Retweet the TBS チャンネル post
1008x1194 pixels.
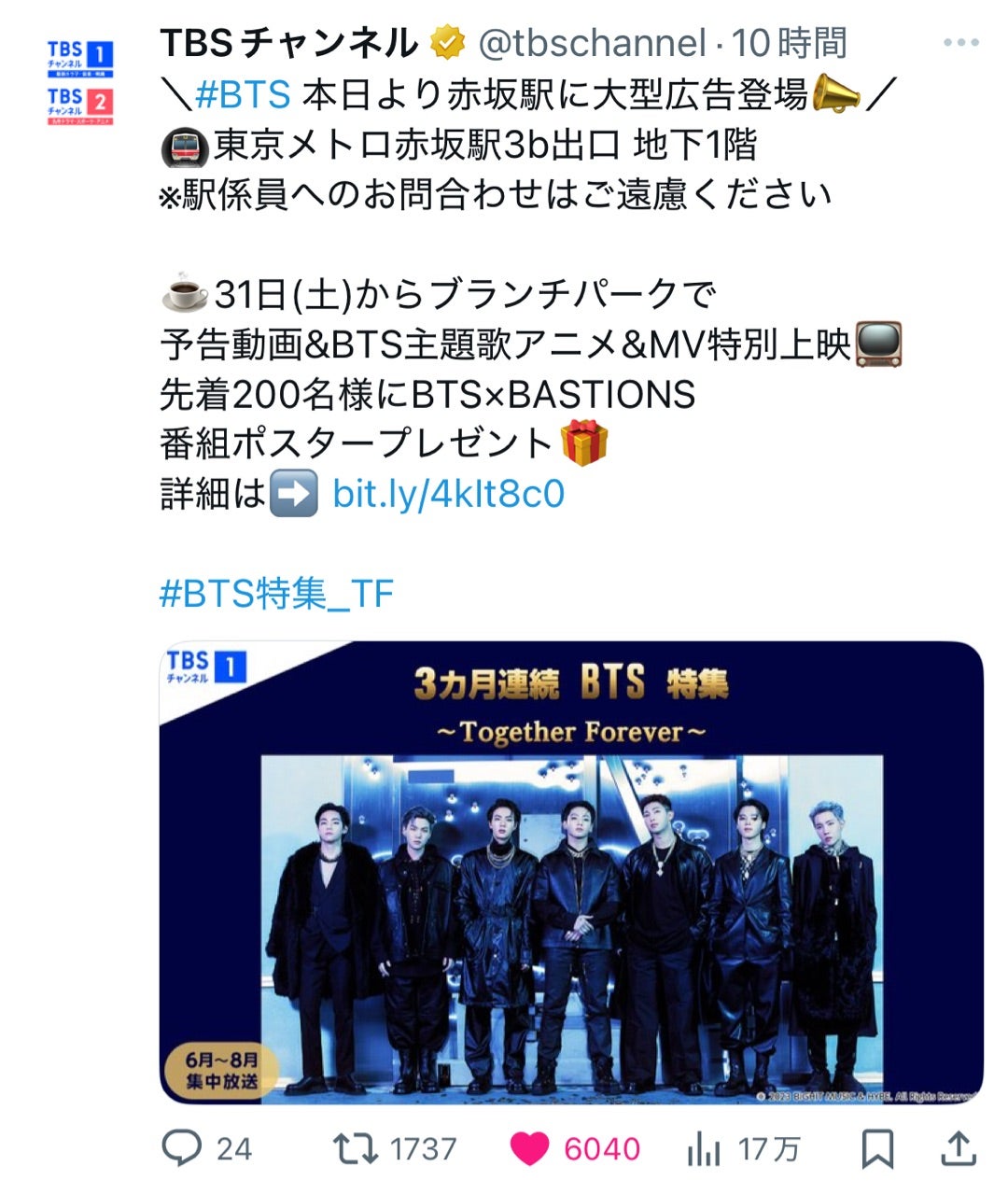[357, 1148]
